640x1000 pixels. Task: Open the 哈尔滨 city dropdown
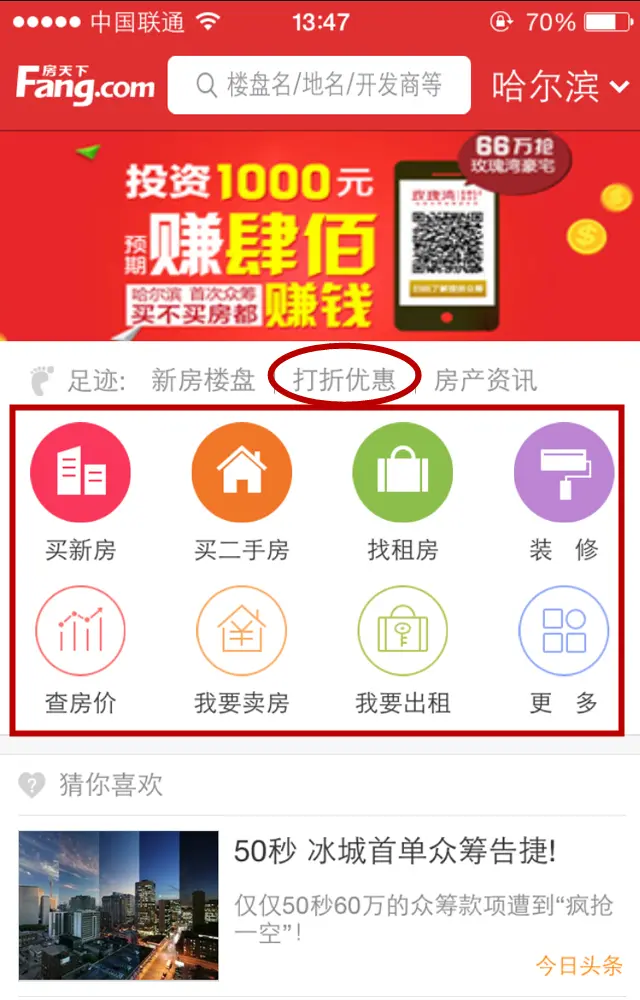pyautogui.click(x=560, y=86)
